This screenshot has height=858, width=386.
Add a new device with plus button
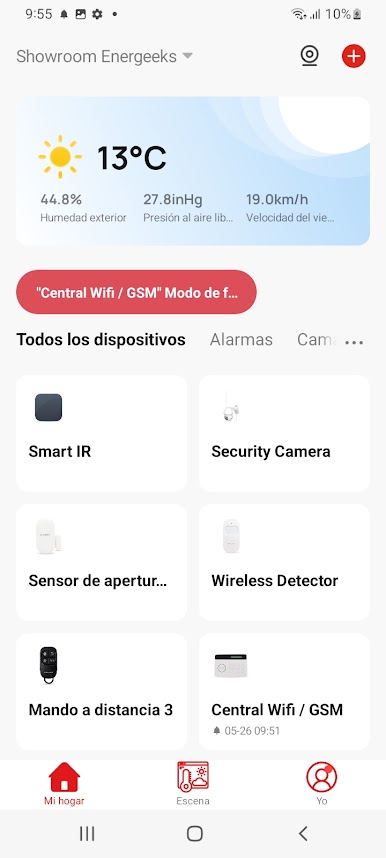coord(354,56)
